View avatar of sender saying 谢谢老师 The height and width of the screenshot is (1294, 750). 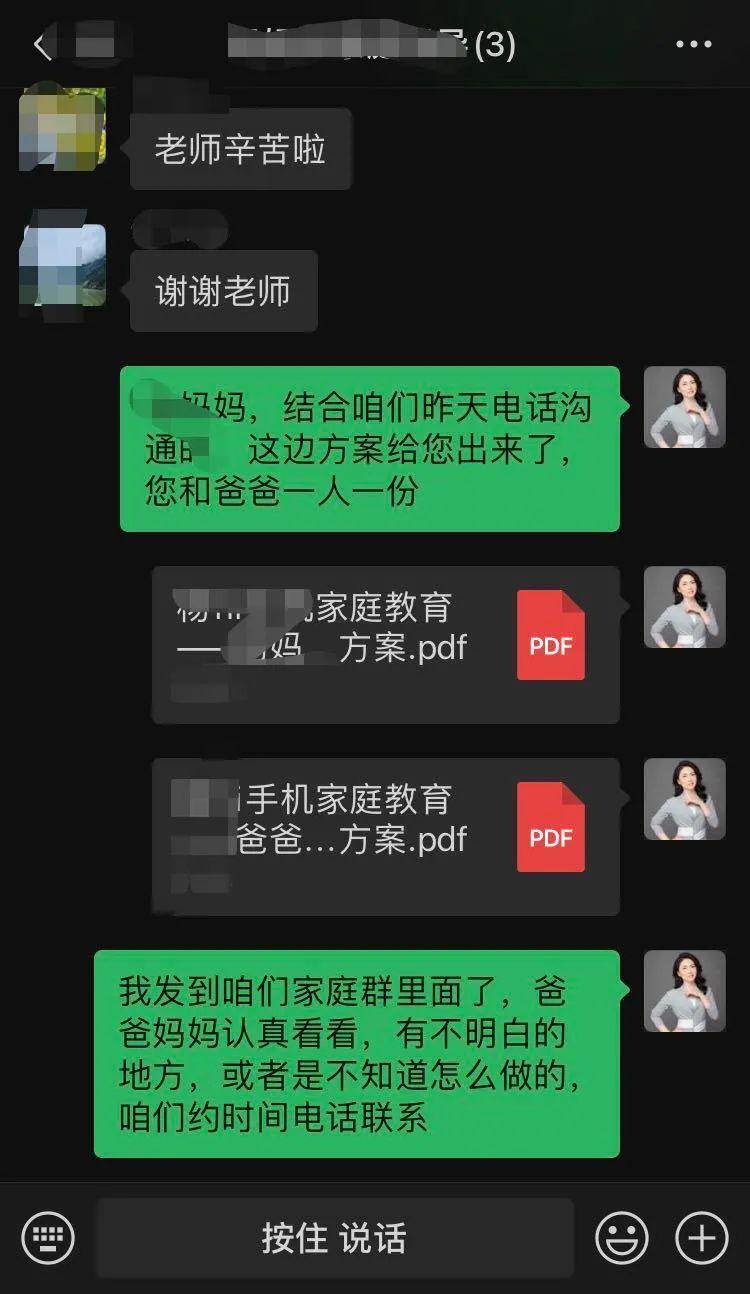click(x=62, y=265)
